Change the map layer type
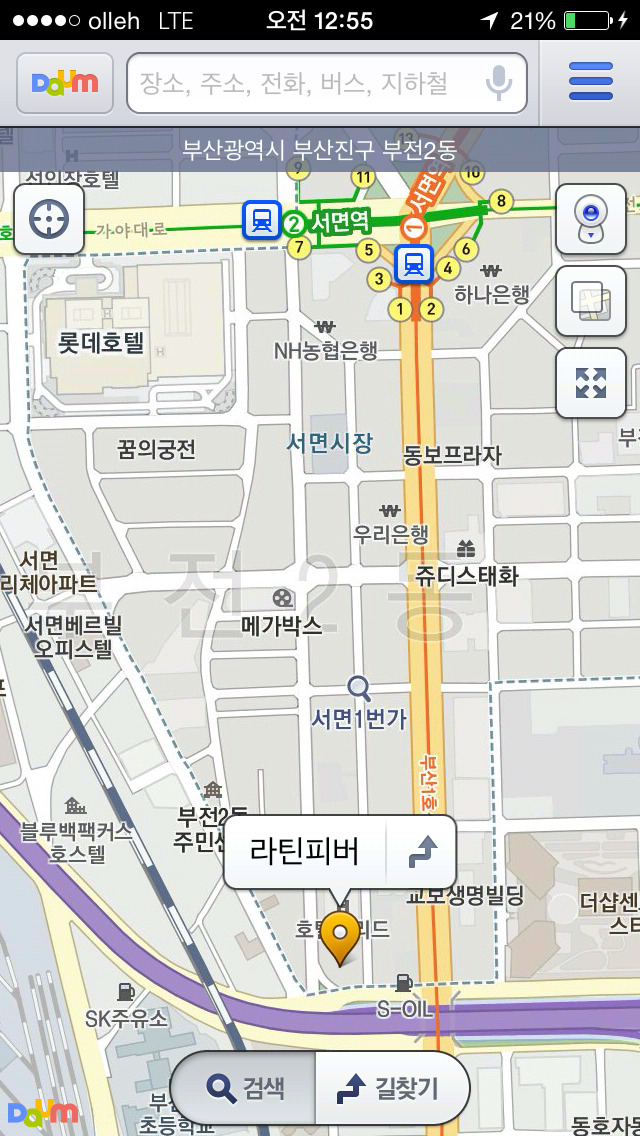The height and width of the screenshot is (1136, 640). coord(591,301)
